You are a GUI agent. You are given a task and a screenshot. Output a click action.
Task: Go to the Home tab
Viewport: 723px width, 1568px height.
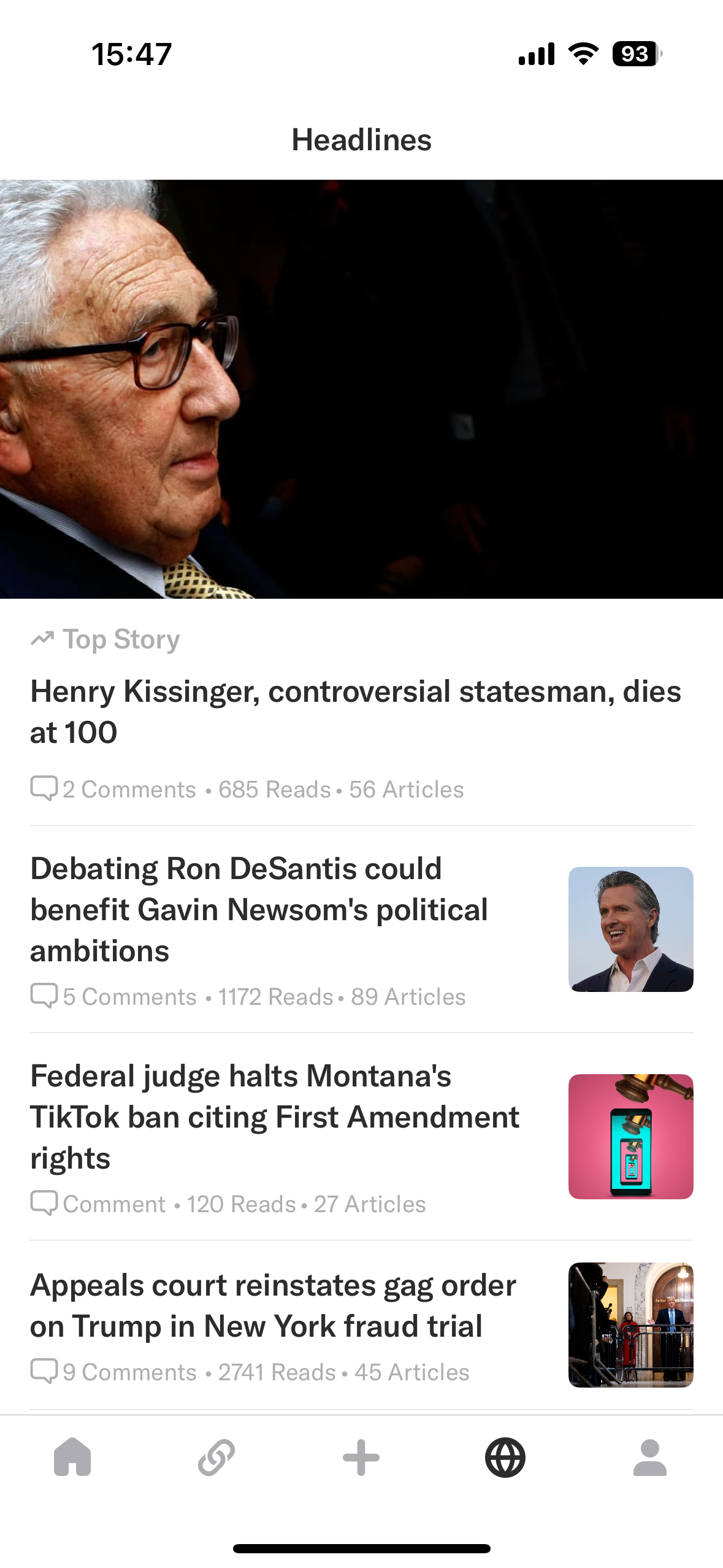click(x=72, y=1457)
